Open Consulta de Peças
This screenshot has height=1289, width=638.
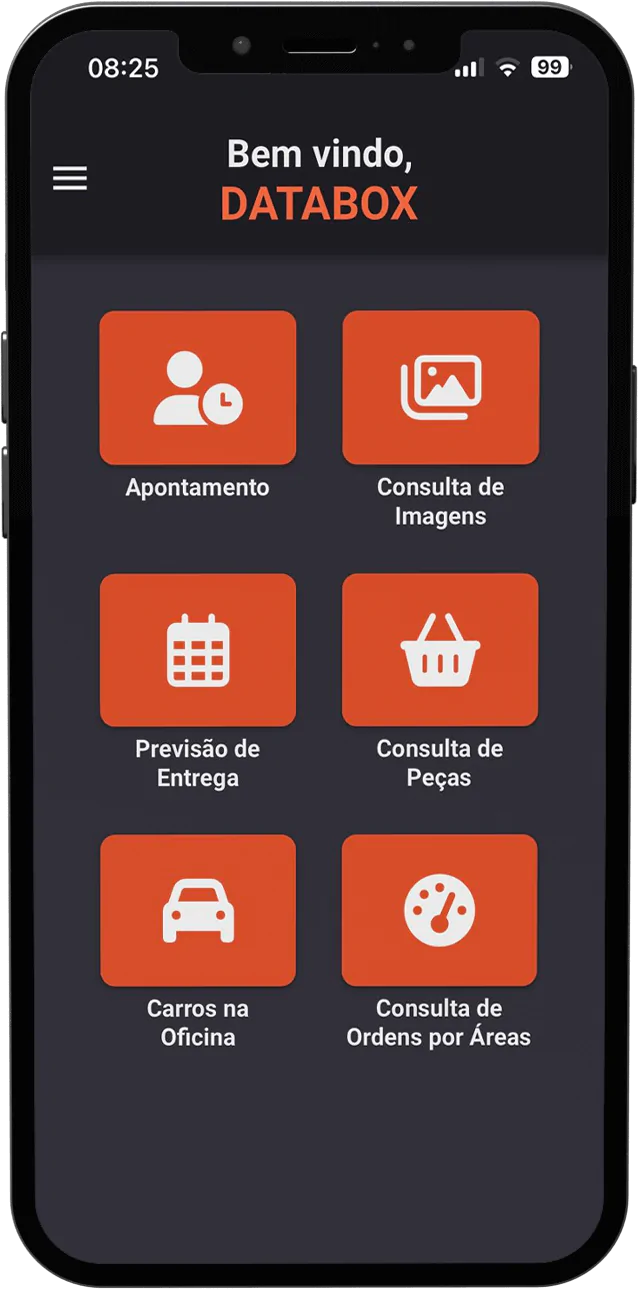(x=440, y=650)
